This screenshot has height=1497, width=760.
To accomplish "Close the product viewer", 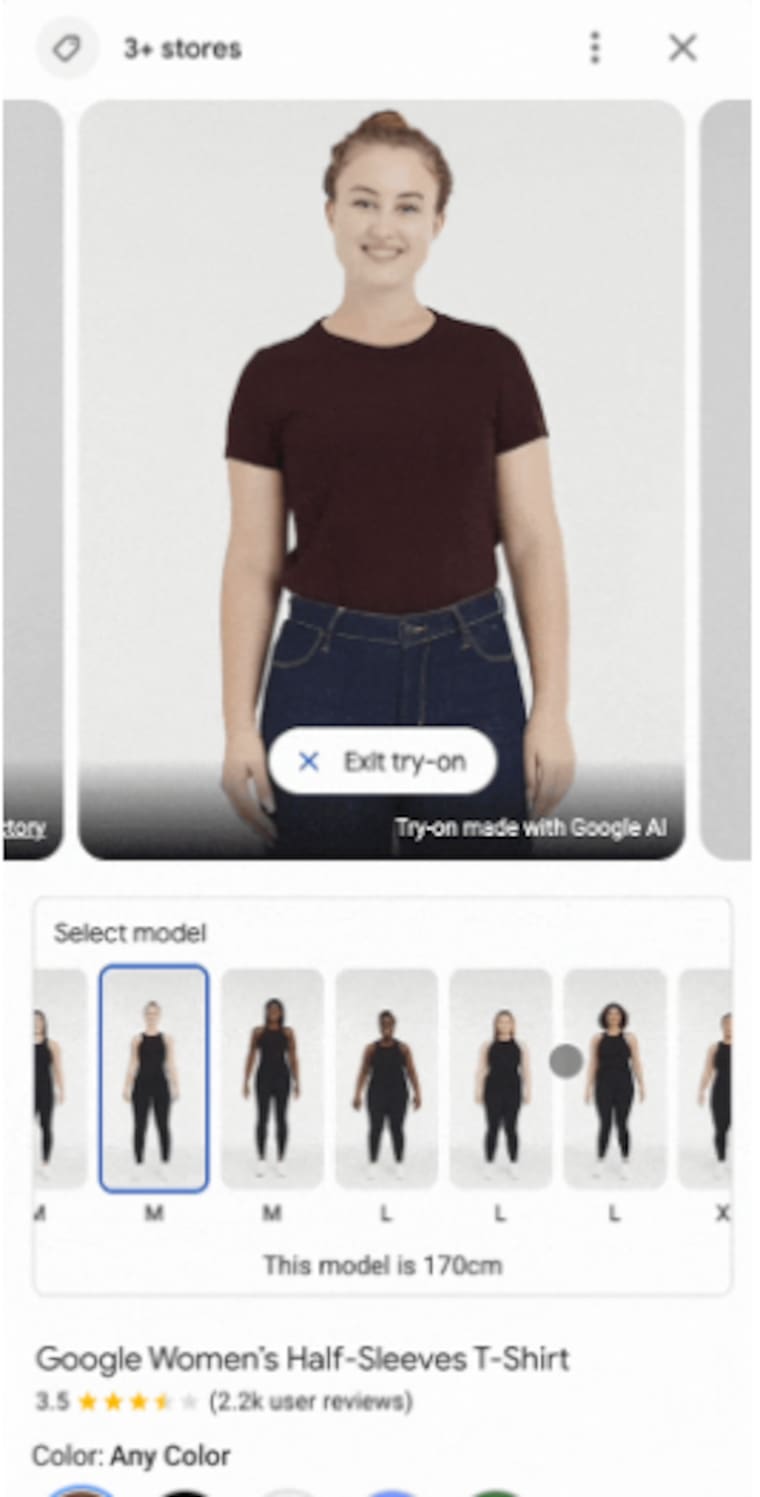I will (x=683, y=47).
